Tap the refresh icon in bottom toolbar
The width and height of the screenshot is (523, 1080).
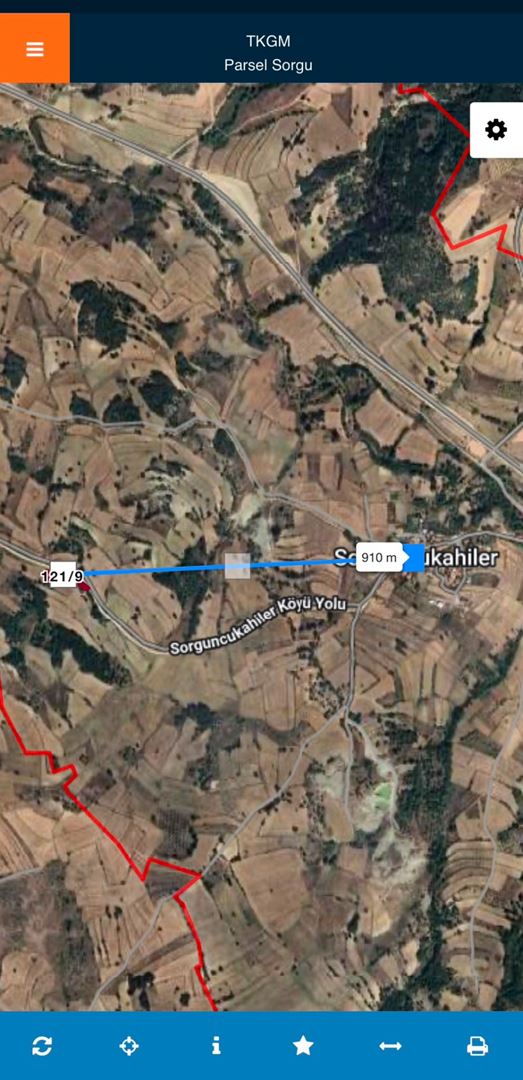pos(42,1046)
